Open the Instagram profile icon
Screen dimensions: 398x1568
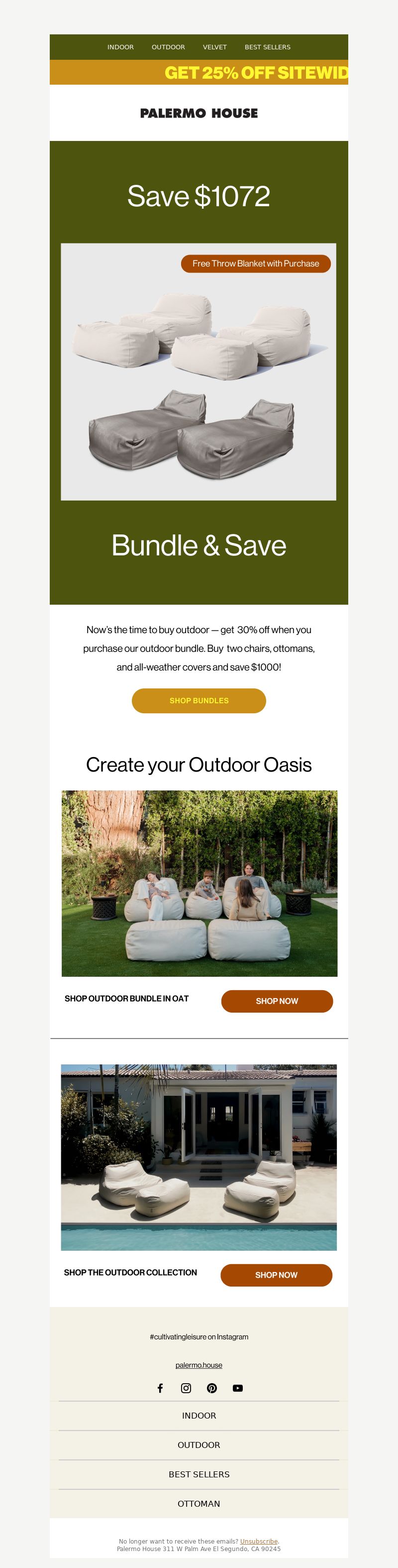tap(186, 1388)
